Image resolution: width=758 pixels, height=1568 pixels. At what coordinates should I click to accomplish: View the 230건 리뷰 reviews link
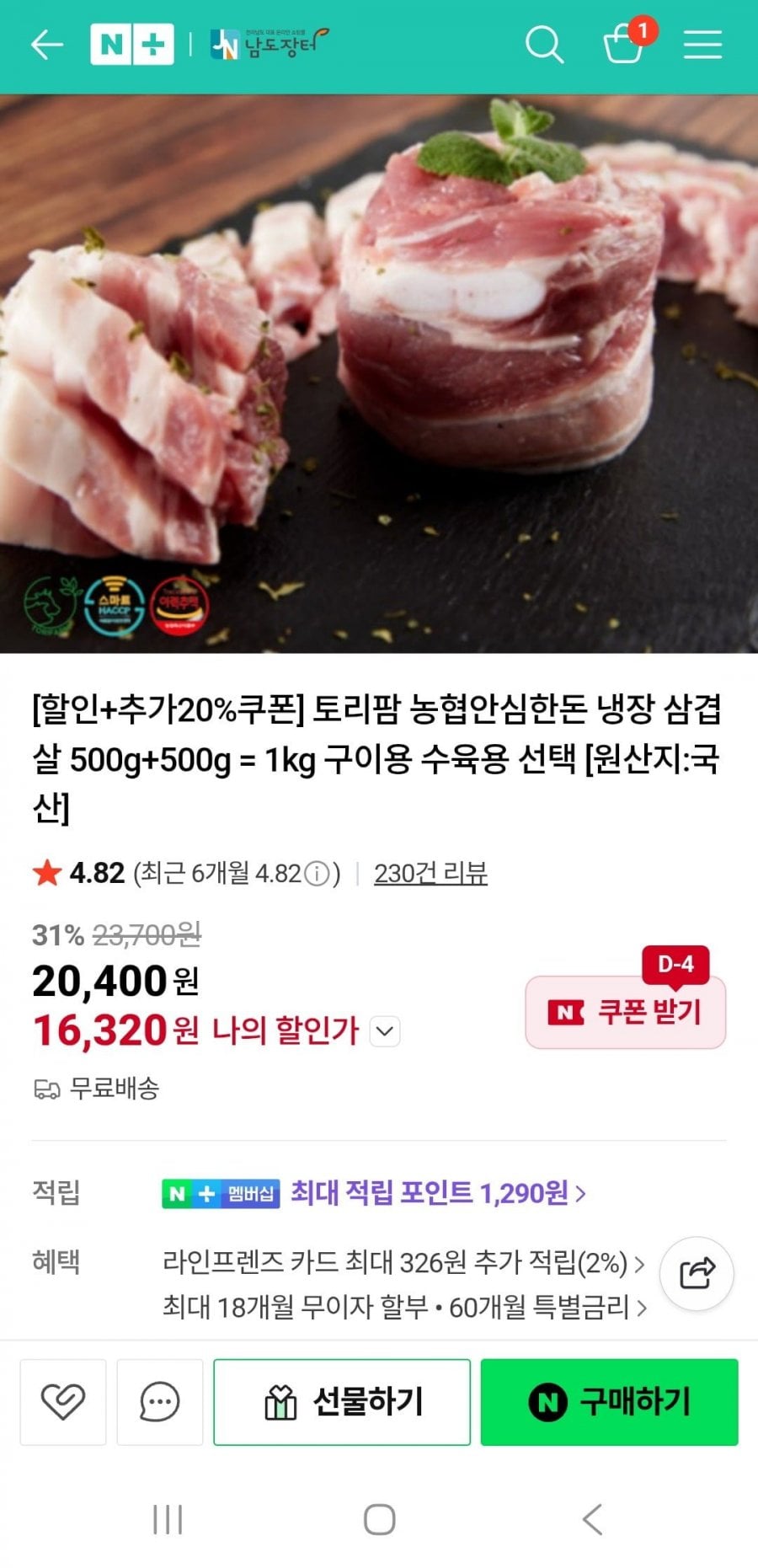pos(430,873)
